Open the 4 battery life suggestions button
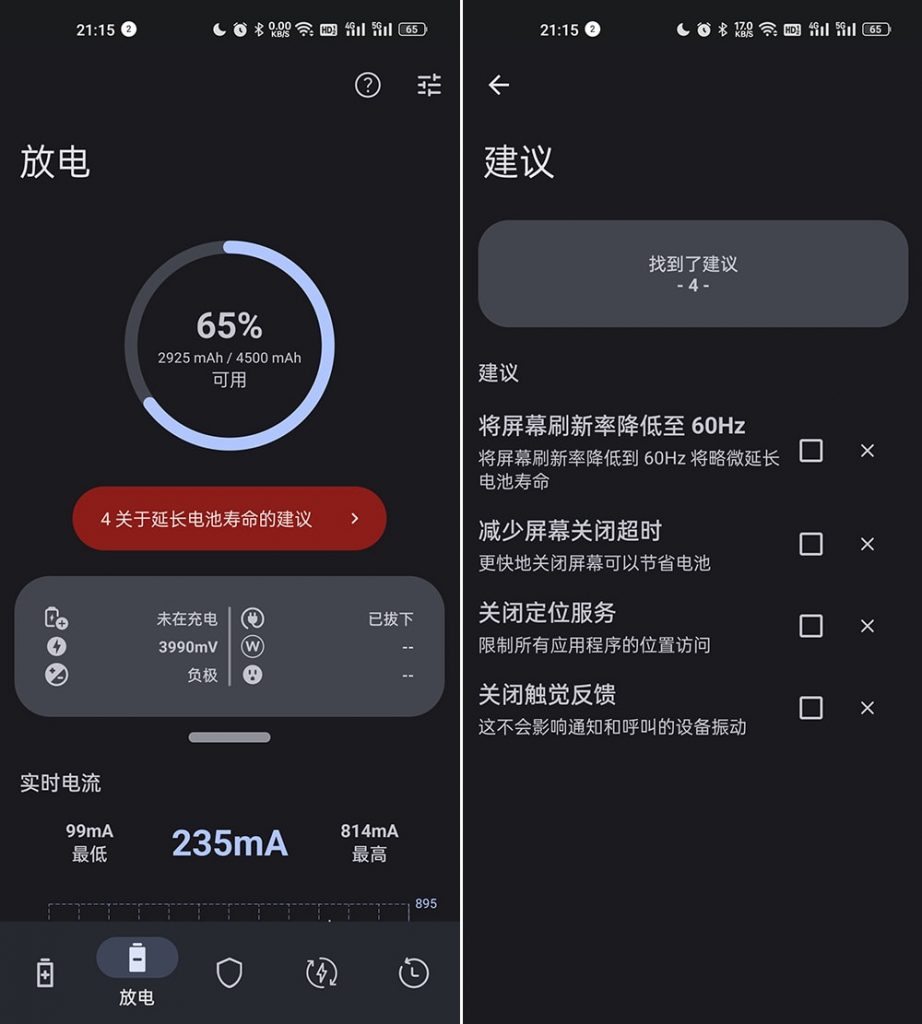Image resolution: width=922 pixels, height=1024 pixels. click(x=229, y=519)
